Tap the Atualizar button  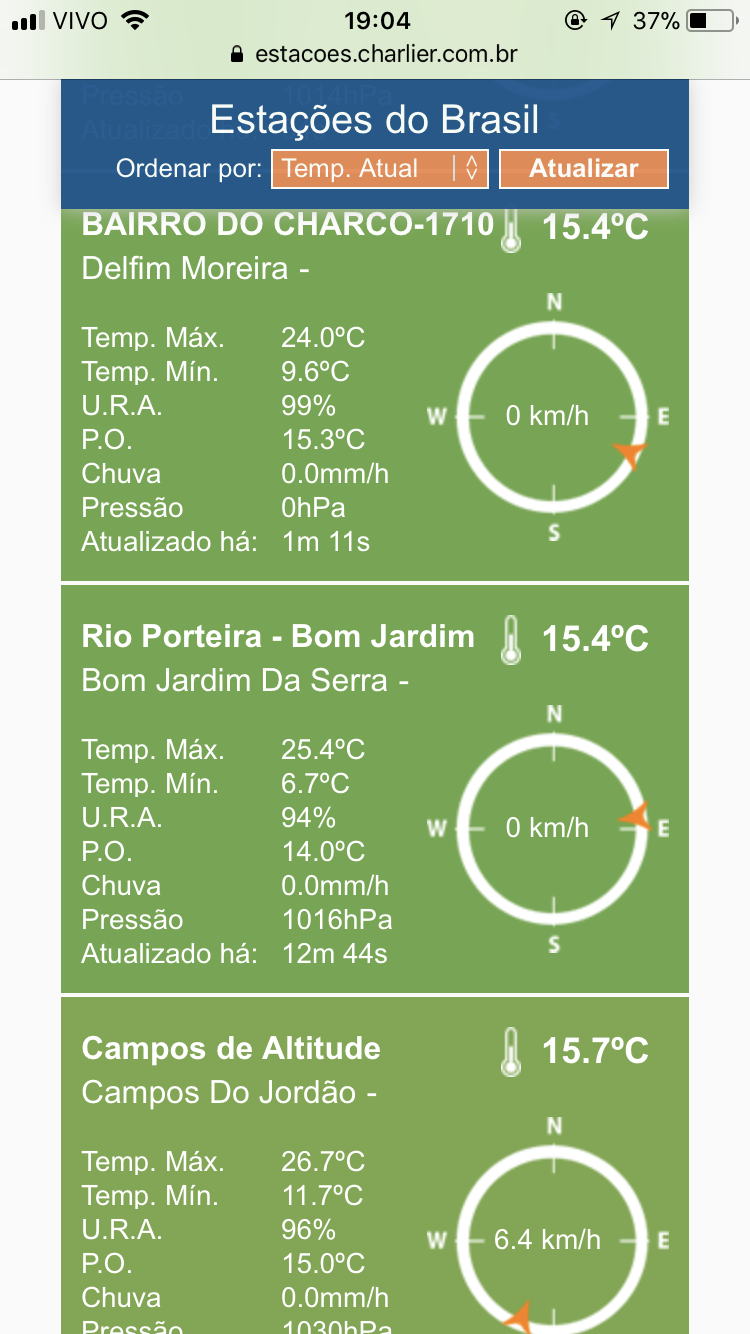coord(583,168)
